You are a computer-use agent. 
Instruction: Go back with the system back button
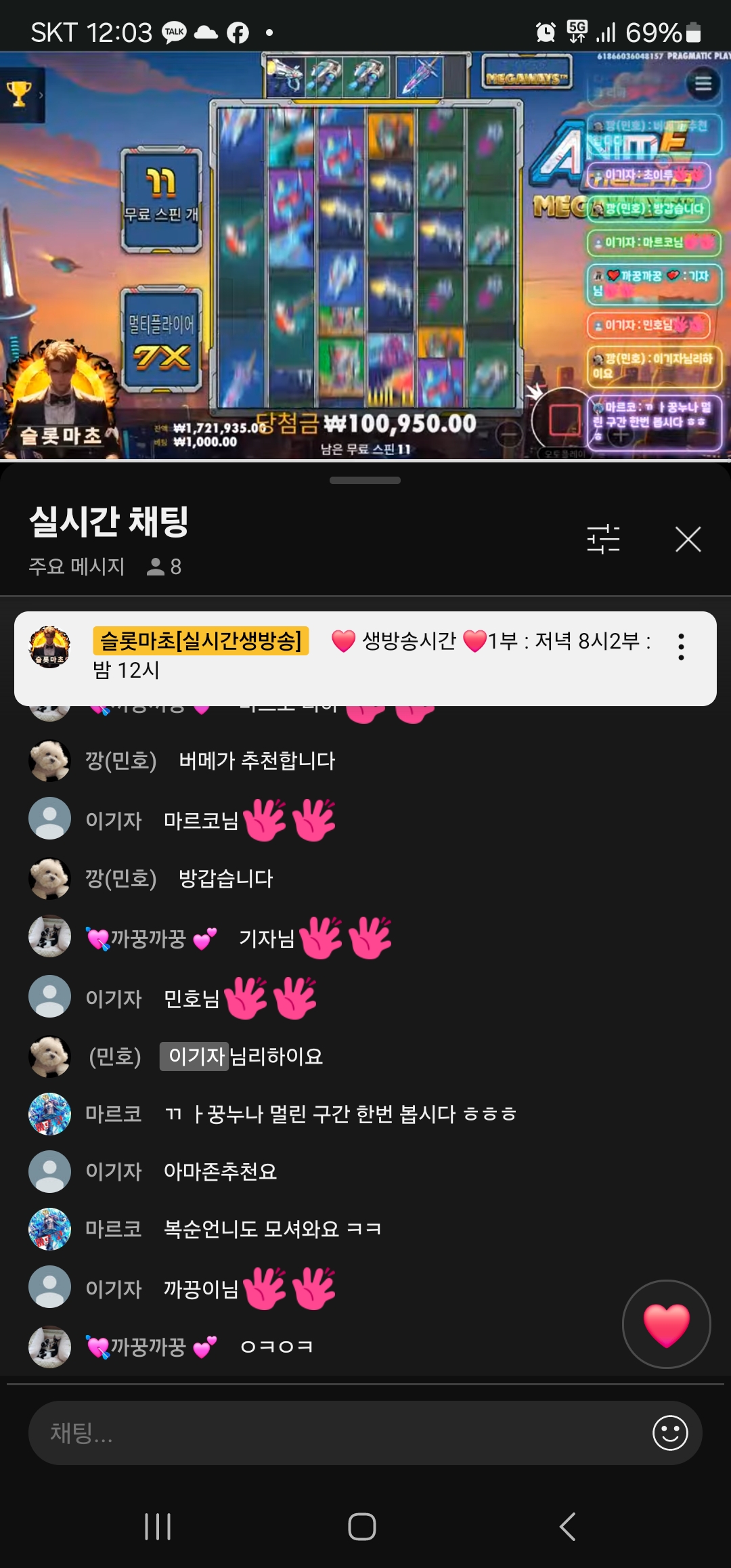pos(567,1527)
